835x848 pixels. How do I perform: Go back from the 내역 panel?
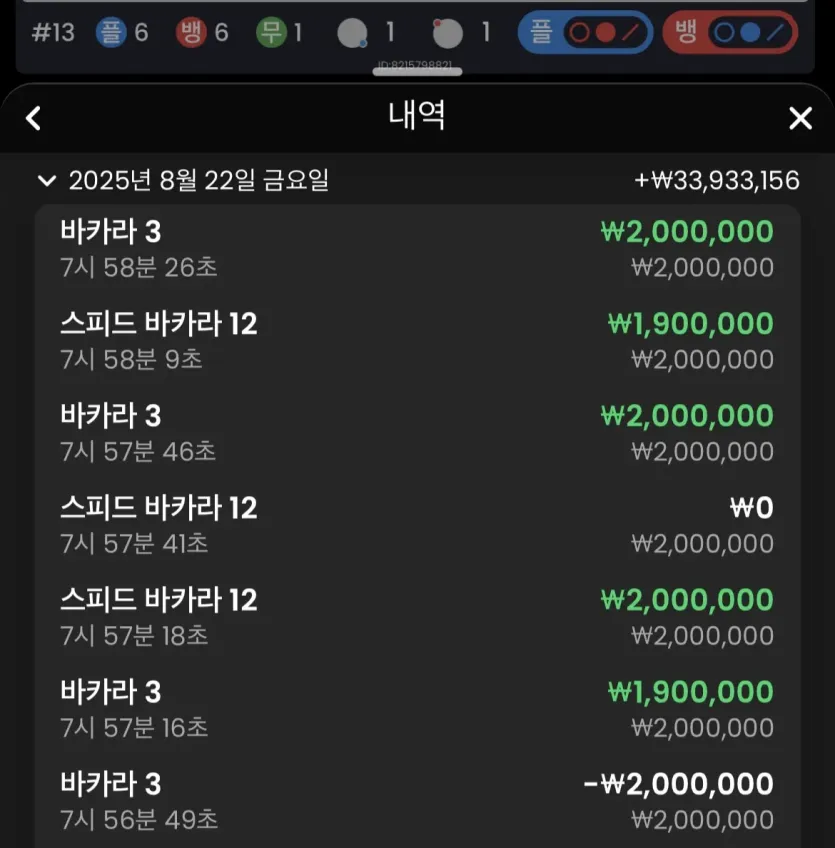pos(34,118)
